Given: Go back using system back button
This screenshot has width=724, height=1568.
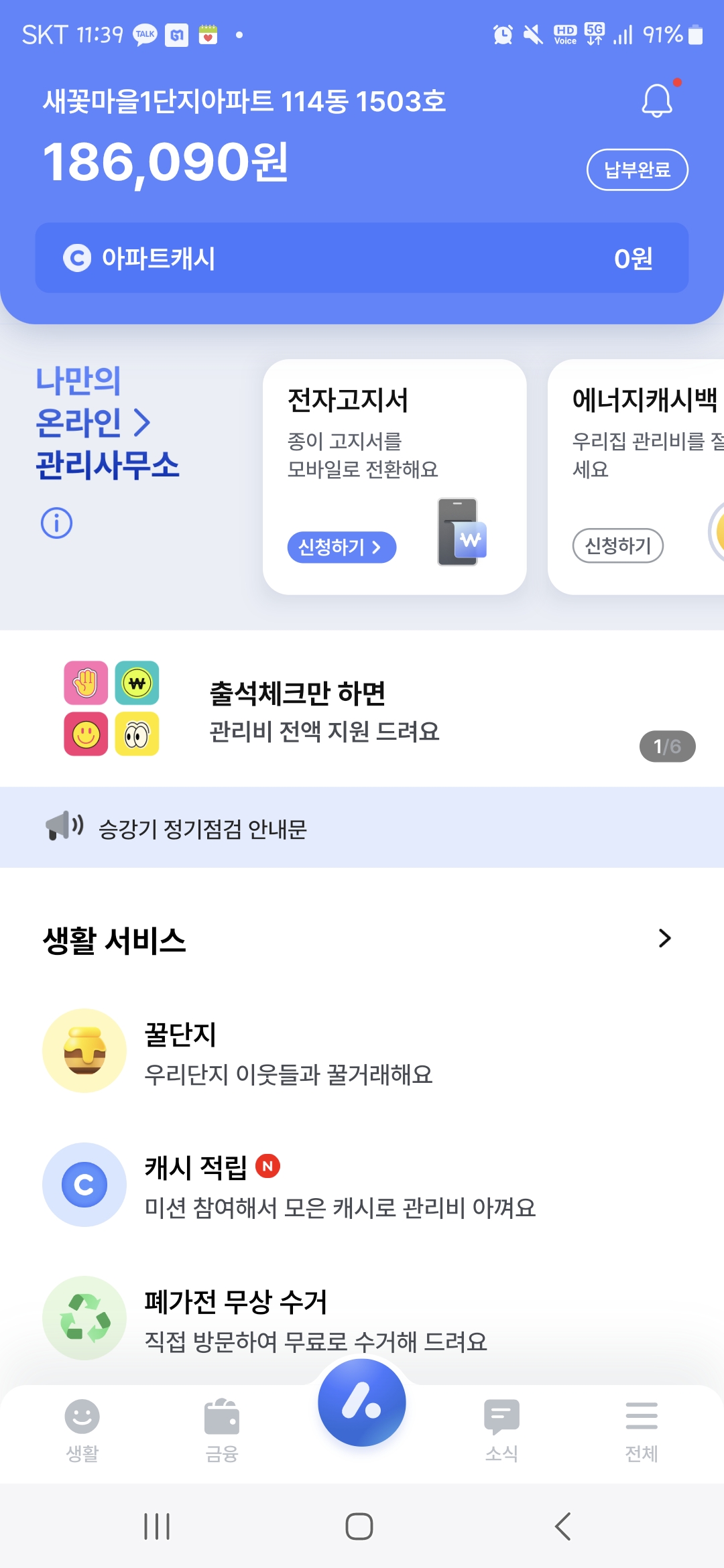Looking at the screenshot, I should tap(563, 1526).
